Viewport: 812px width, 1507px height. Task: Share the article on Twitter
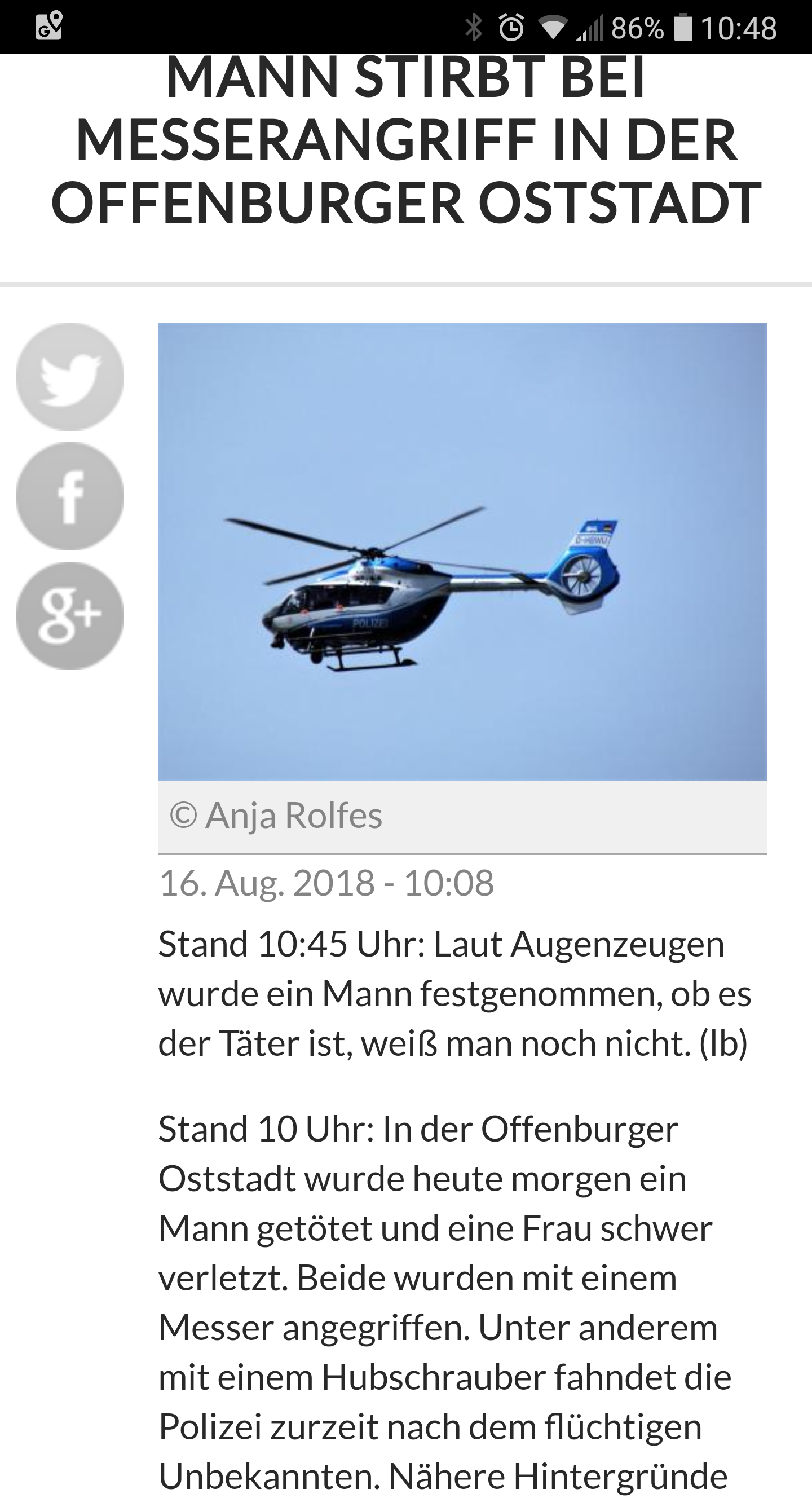click(x=69, y=376)
